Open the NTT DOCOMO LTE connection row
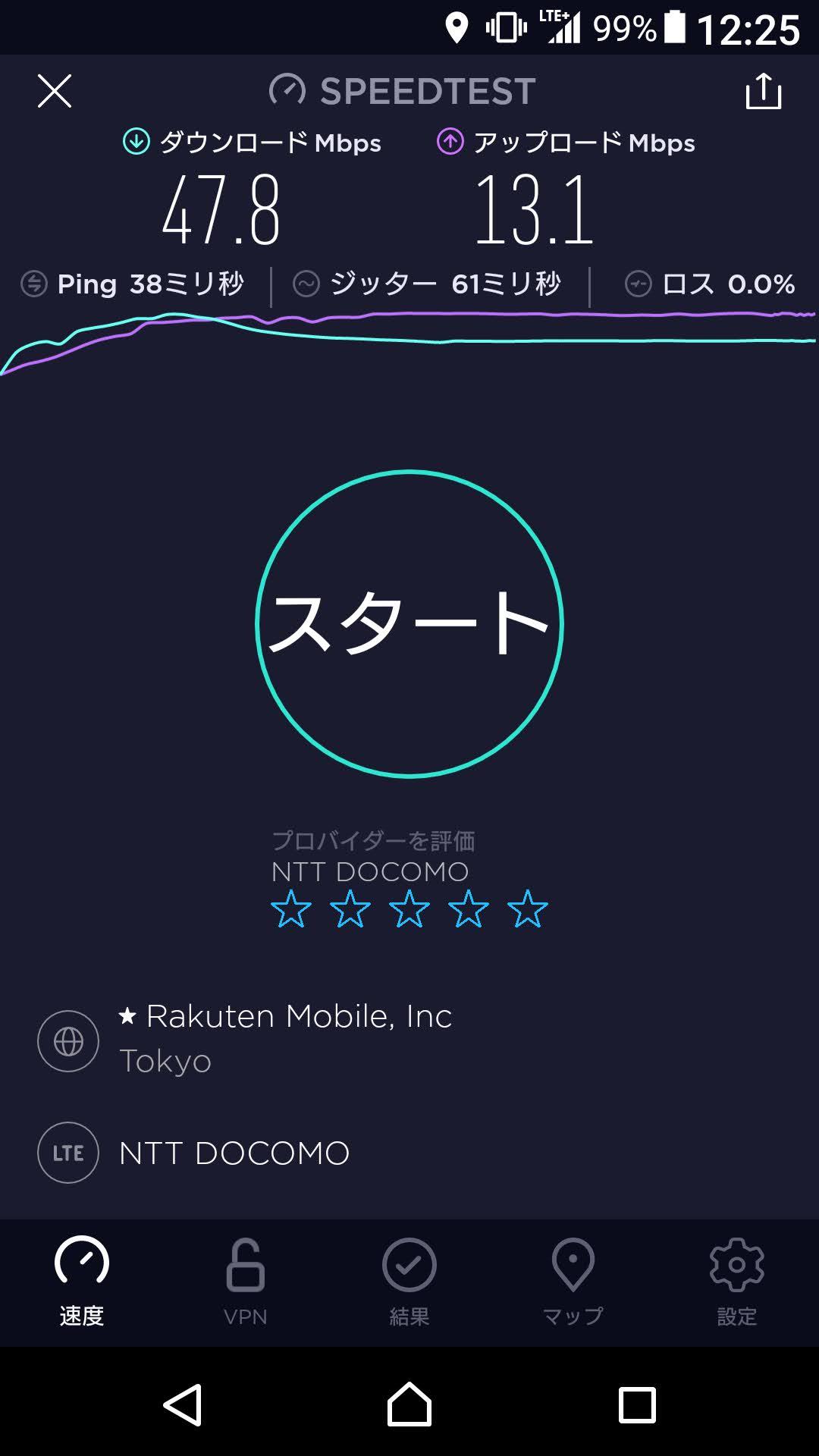Image resolution: width=819 pixels, height=1456 pixels. point(234,1153)
